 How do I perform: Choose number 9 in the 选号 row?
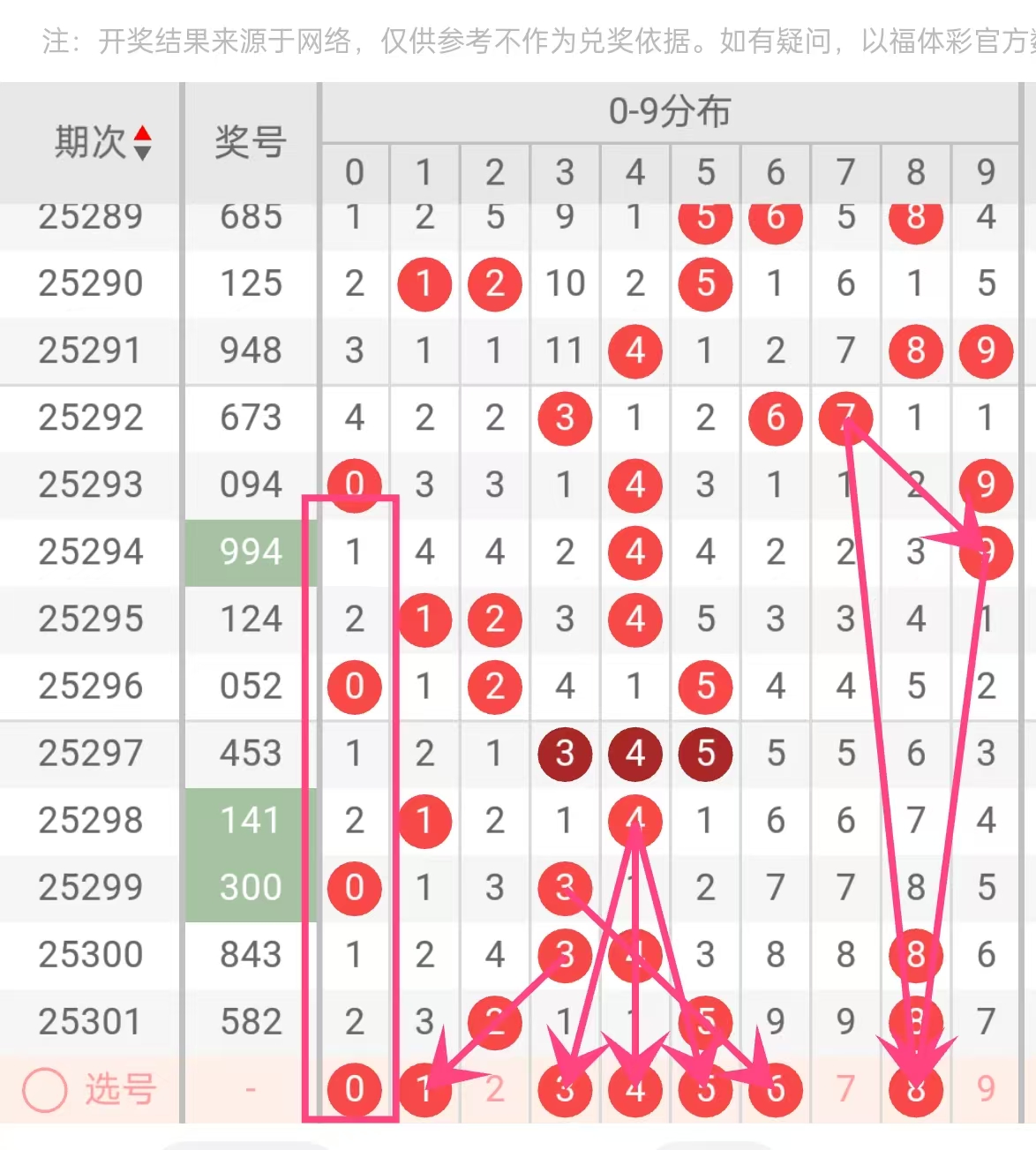(x=986, y=1090)
